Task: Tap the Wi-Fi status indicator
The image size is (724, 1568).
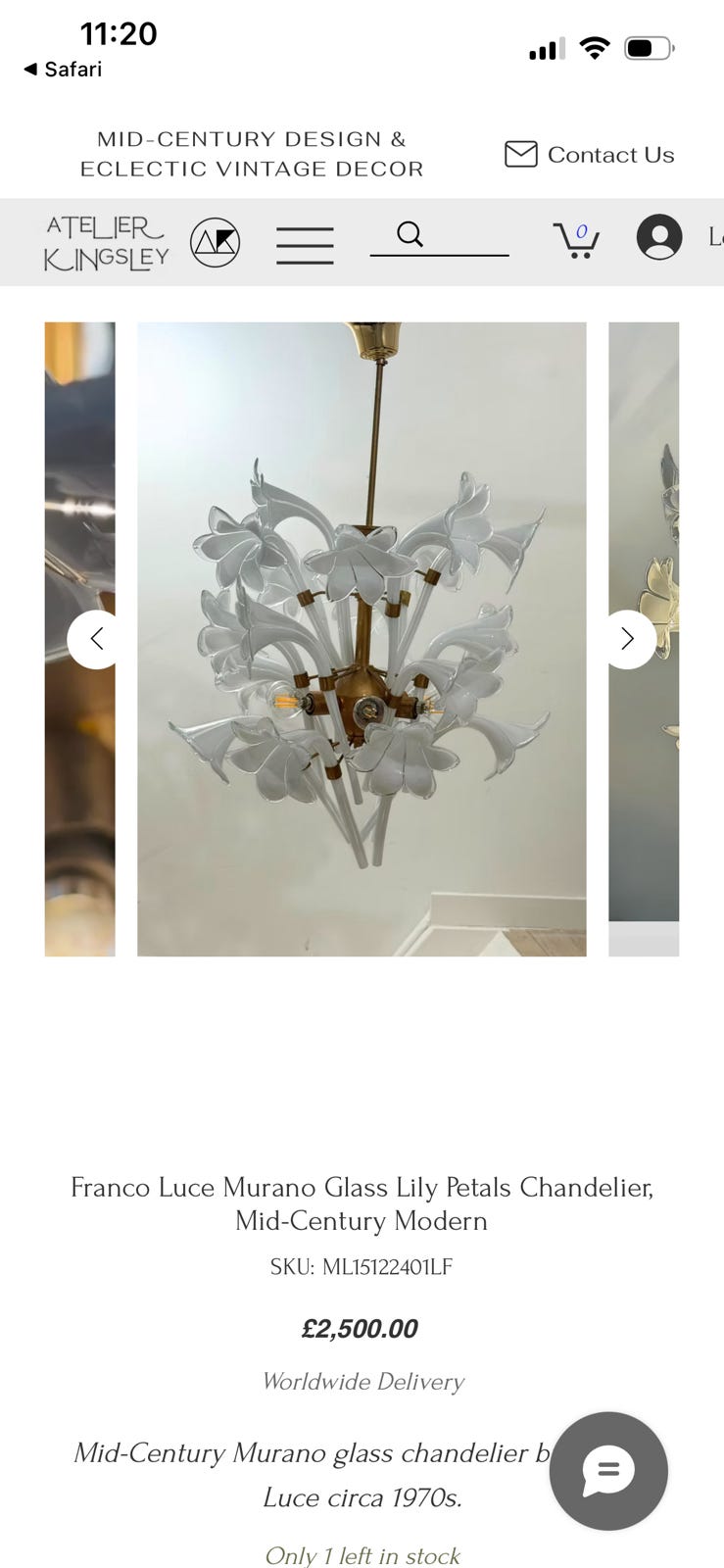Action: pos(596,46)
